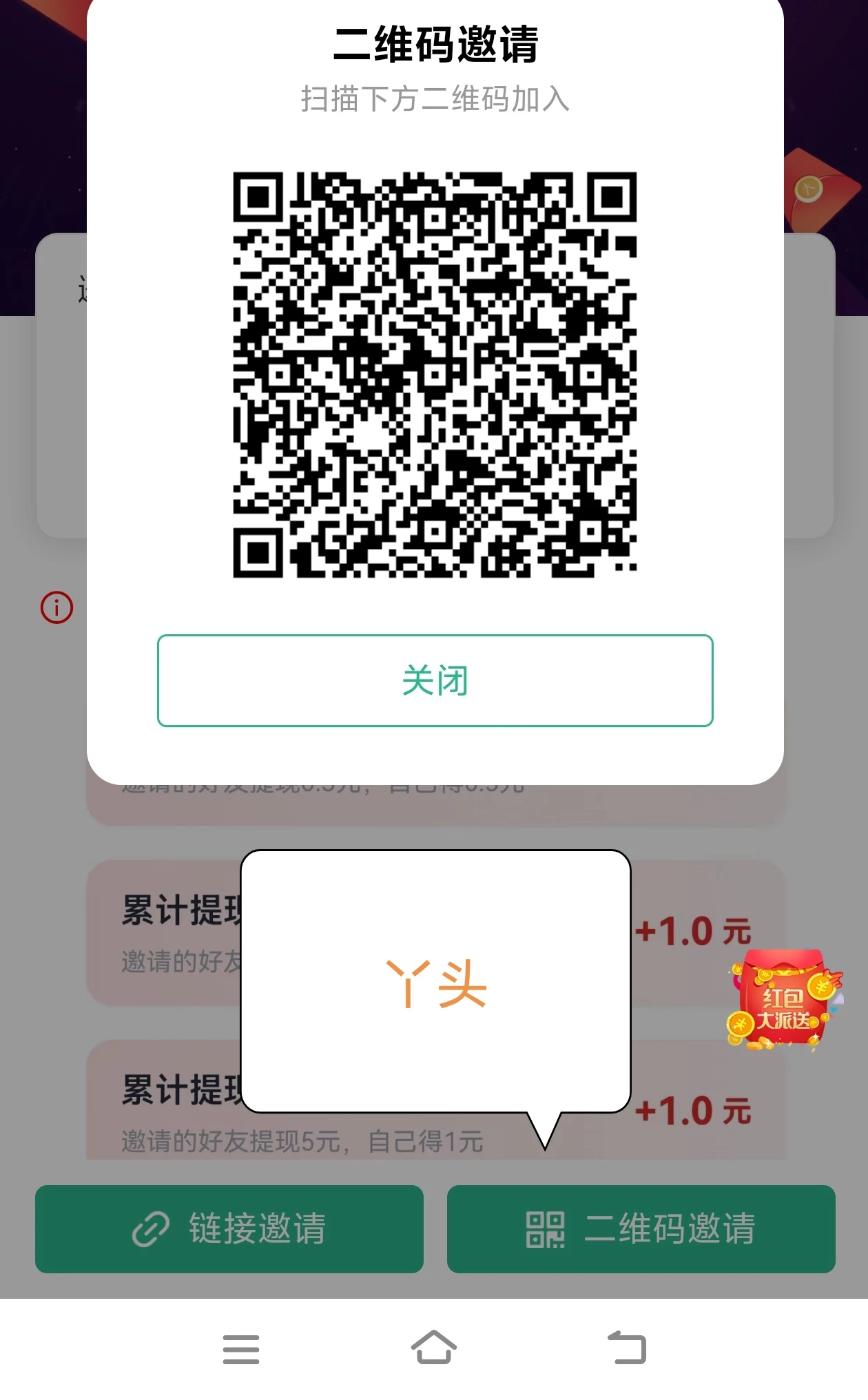This screenshot has width=868, height=1400.
Task: Tap the red circular info icon
Action: [55, 608]
